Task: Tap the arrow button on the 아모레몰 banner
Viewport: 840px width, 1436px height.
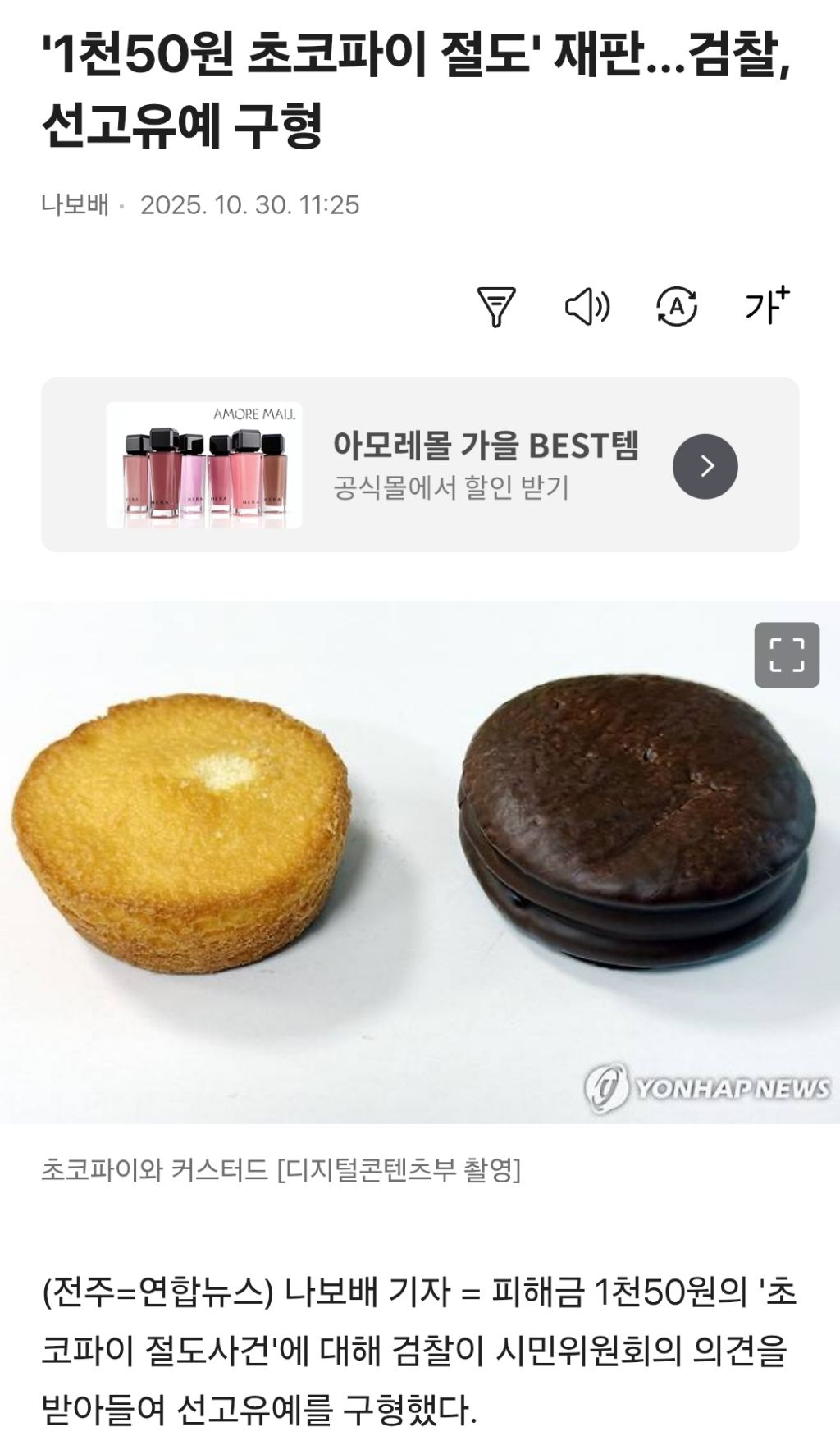Action: pyautogui.click(x=705, y=466)
